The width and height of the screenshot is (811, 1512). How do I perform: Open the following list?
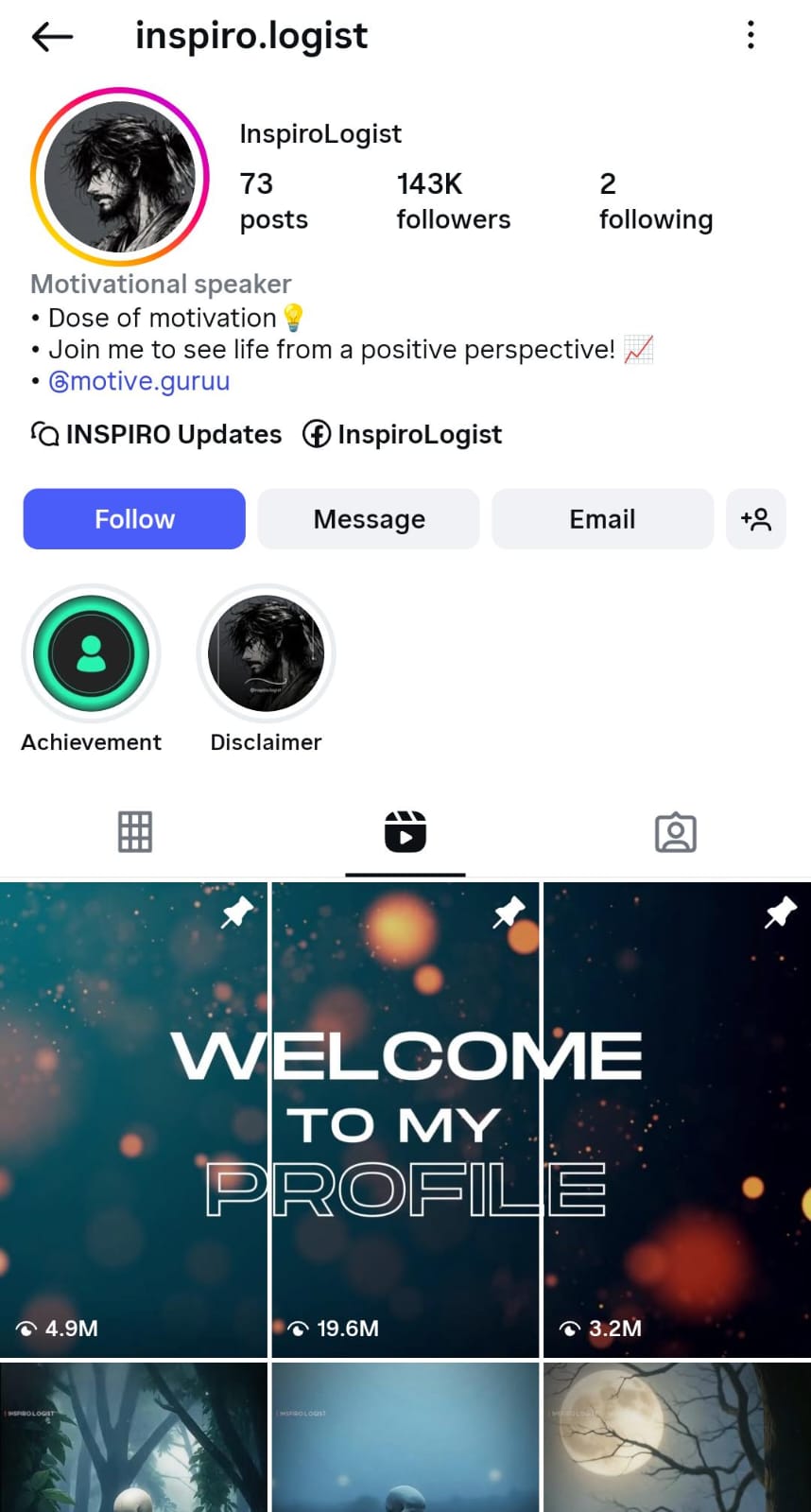655,200
